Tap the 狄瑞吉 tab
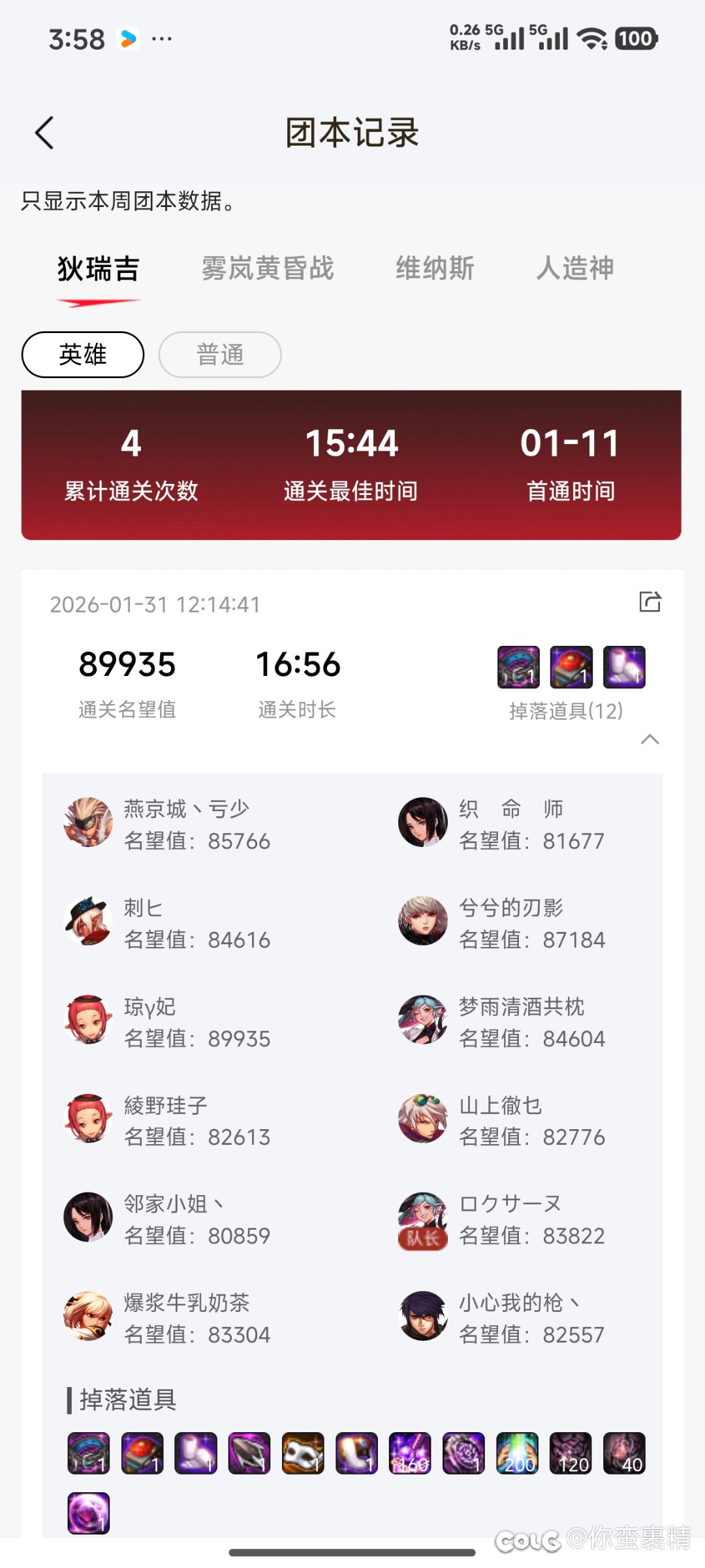This screenshot has width=705, height=1568. pyautogui.click(x=99, y=268)
